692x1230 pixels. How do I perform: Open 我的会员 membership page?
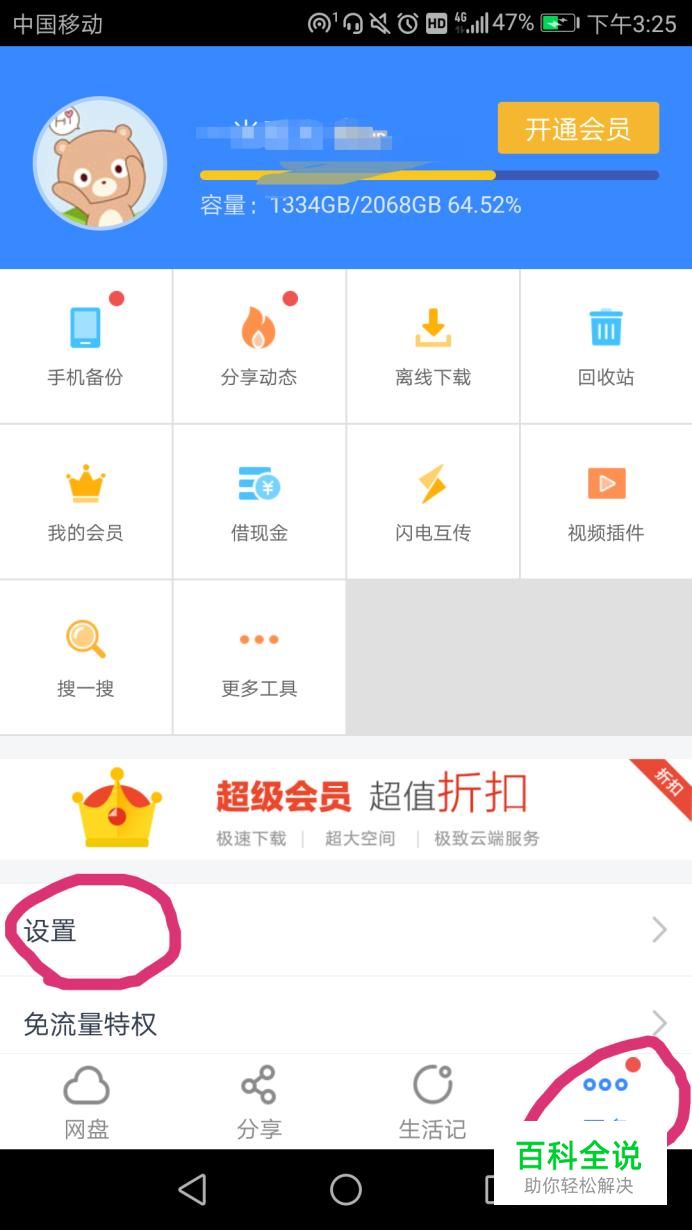point(86,502)
